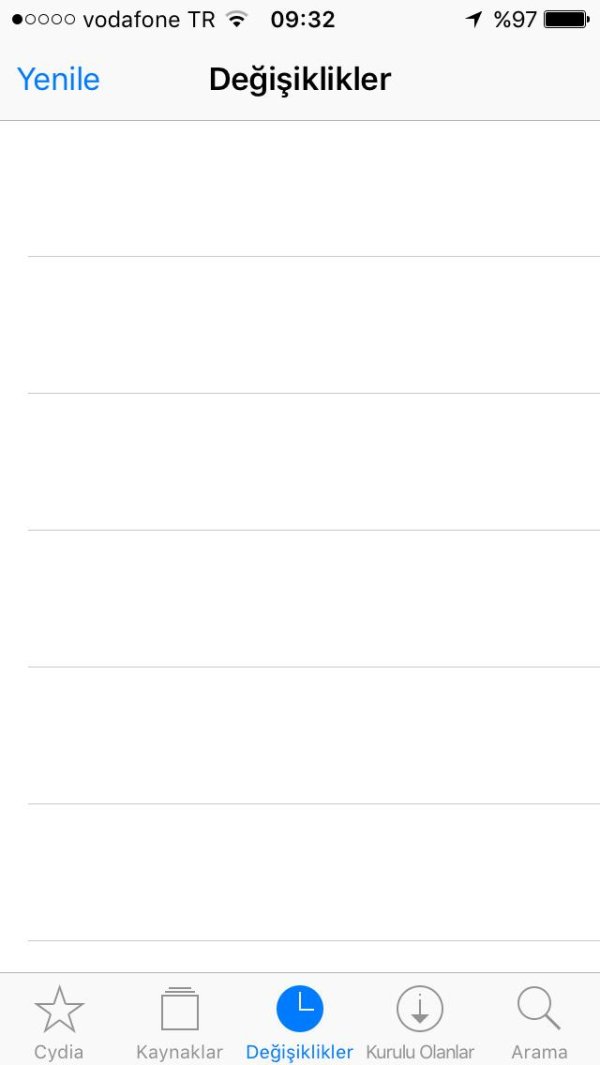
Task: Switch to the Cydia tab
Action: tap(59, 1020)
